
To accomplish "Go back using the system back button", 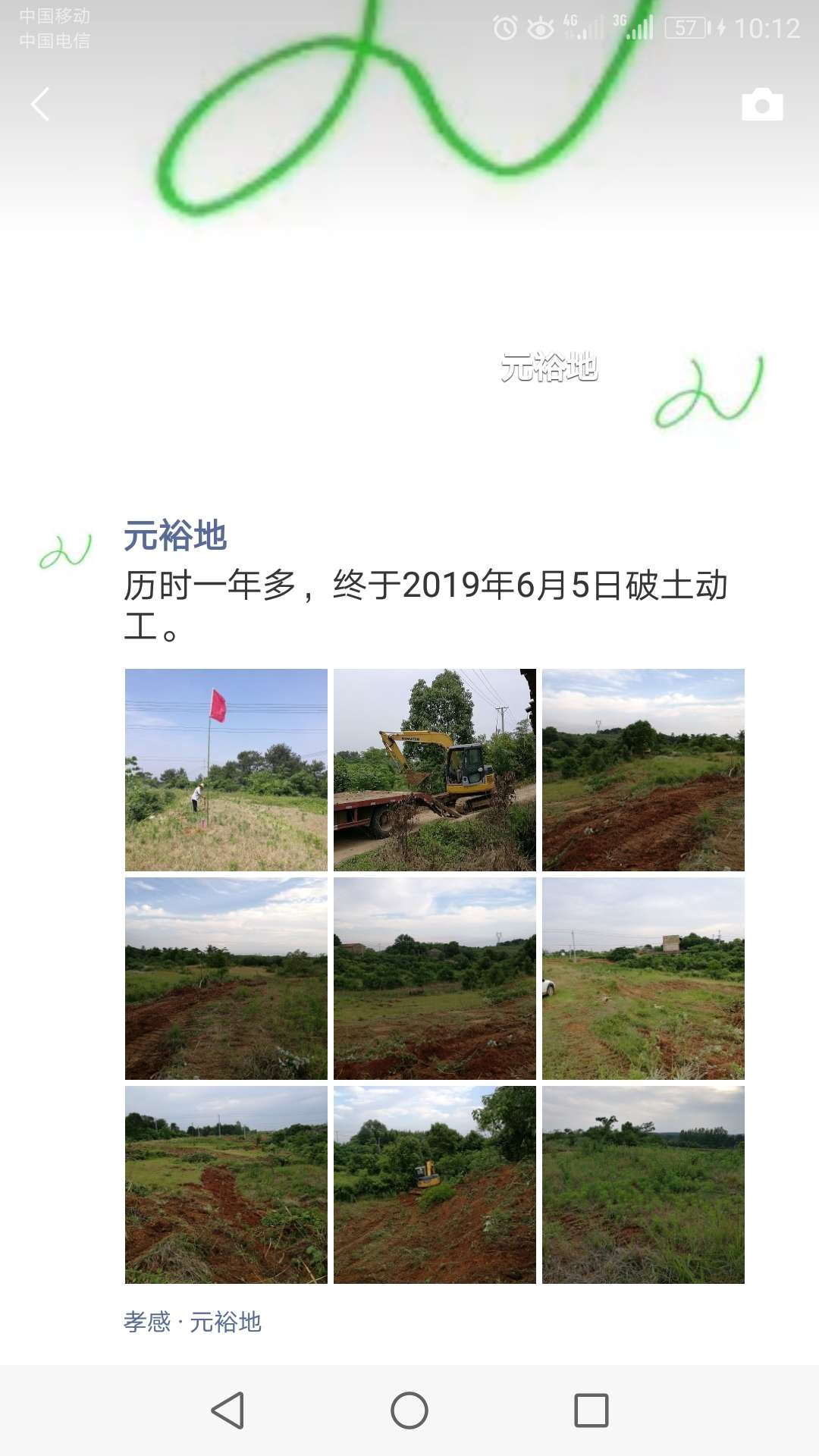I will [227, 1410].
